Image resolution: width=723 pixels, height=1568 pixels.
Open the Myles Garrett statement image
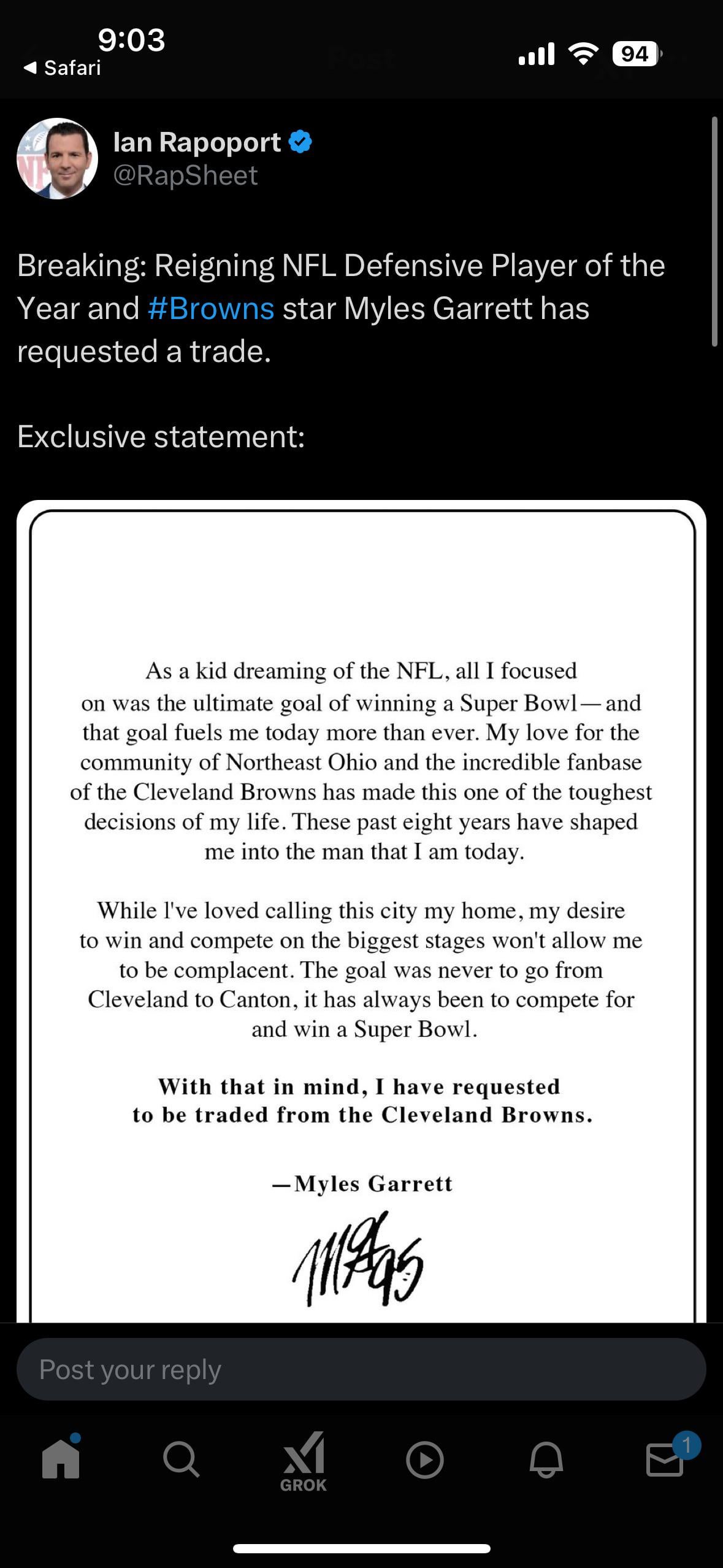[x=361, y=908]
